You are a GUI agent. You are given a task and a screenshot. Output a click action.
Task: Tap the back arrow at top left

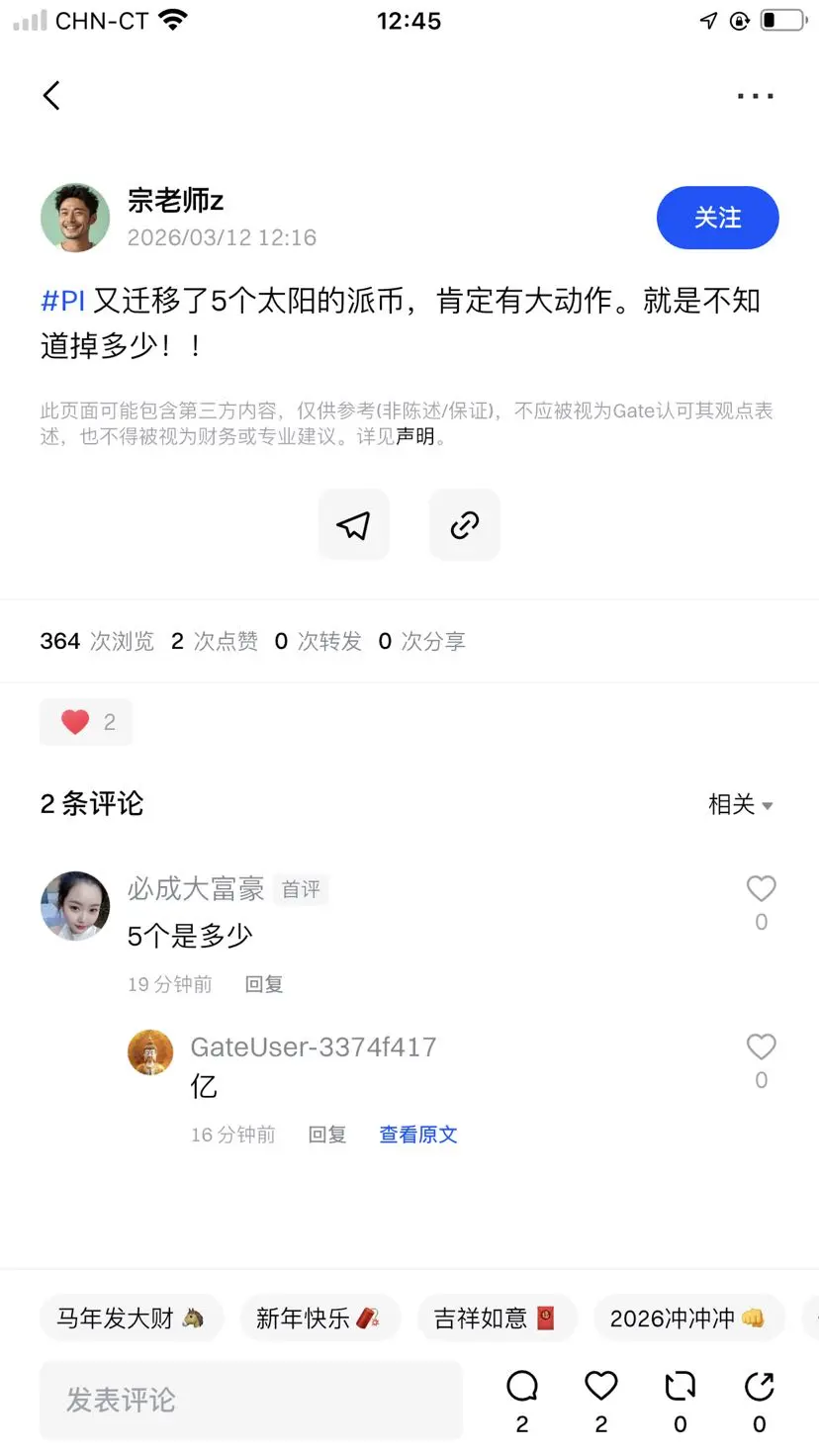[51, 95]
